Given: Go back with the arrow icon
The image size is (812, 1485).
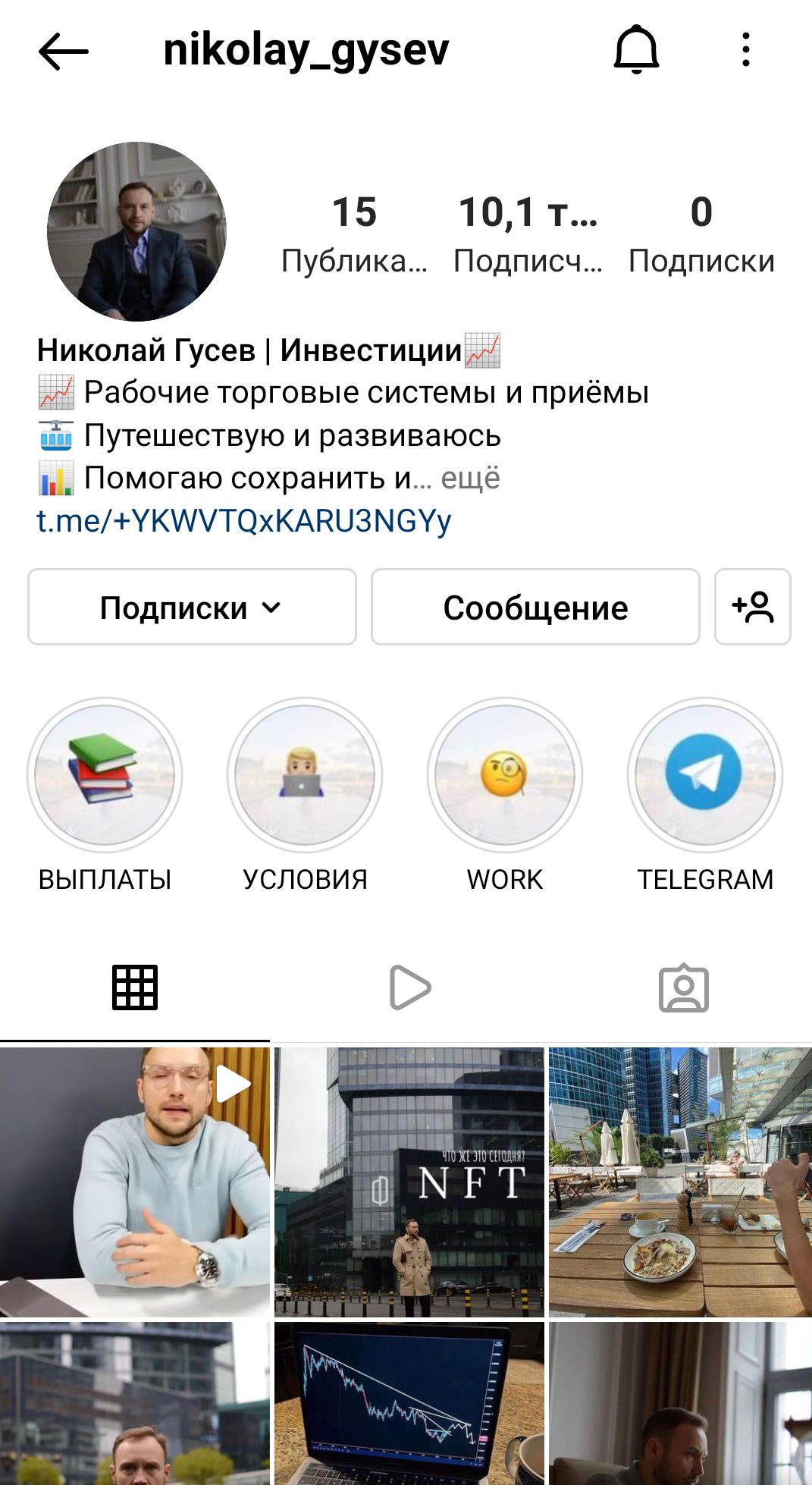Looking at the screenshot, I should [x=64, y=52].
